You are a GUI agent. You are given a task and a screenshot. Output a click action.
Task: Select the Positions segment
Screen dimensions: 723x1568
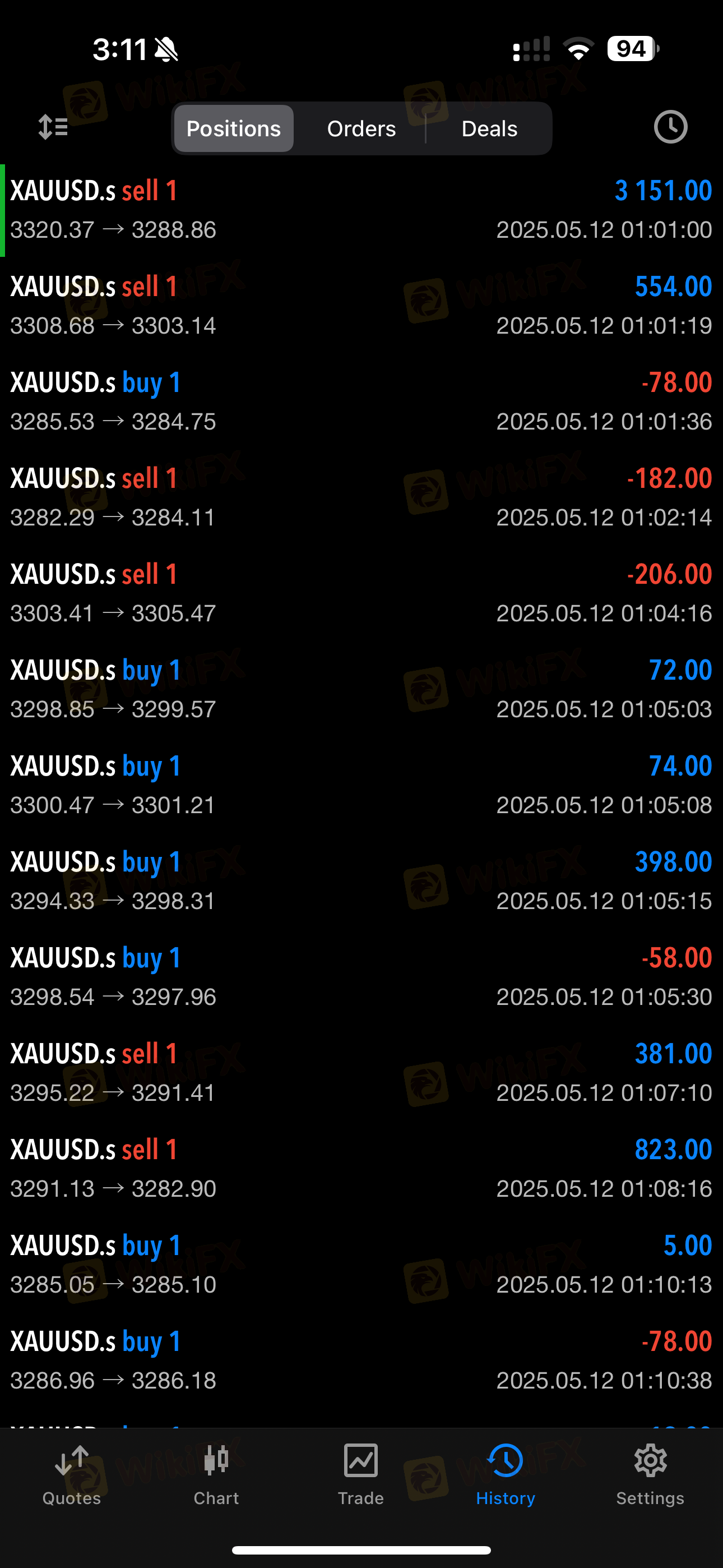coord(234,128)
